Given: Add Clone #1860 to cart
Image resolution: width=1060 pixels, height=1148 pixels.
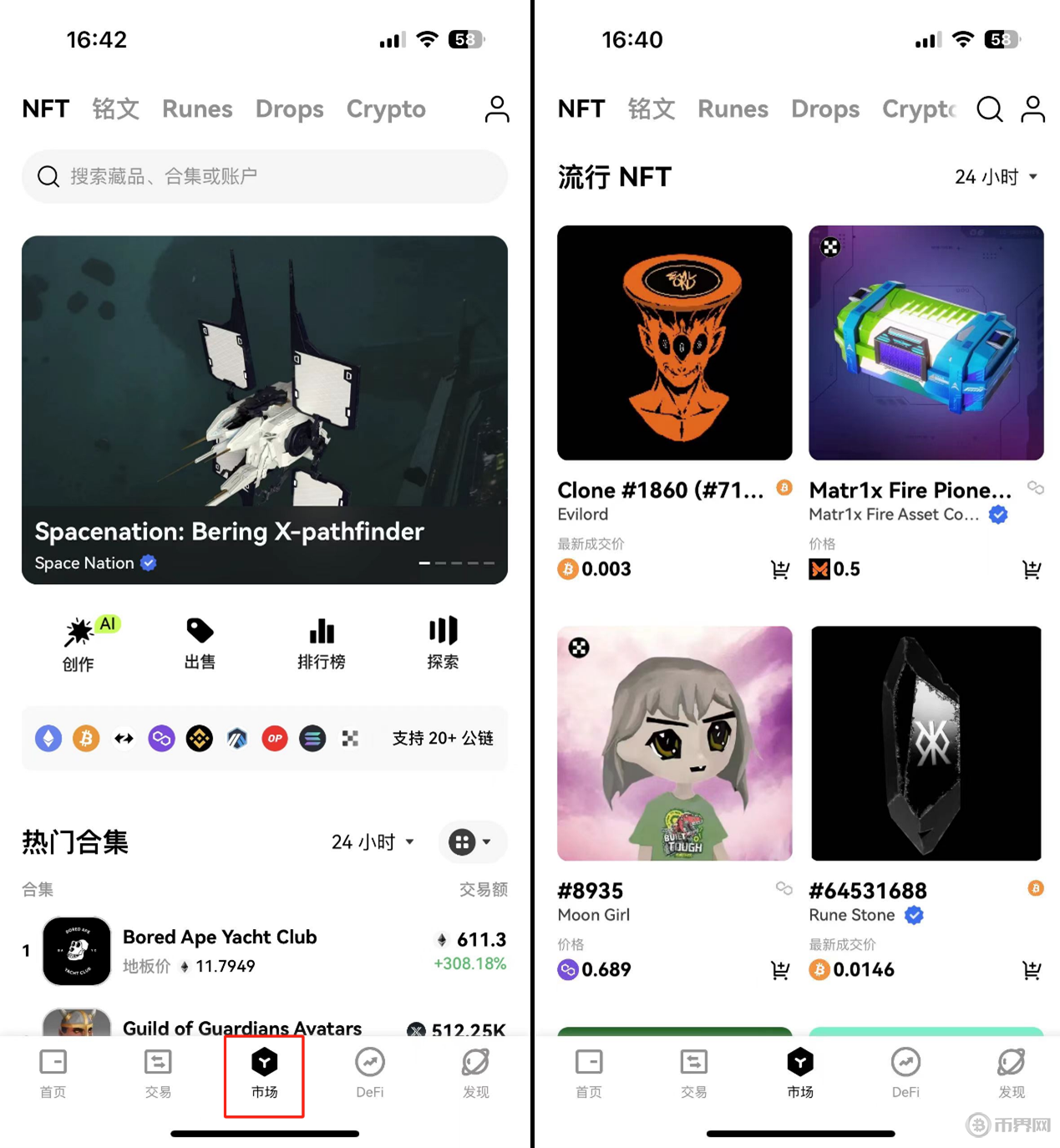Looking at the screenshot, I should [780, 570].
